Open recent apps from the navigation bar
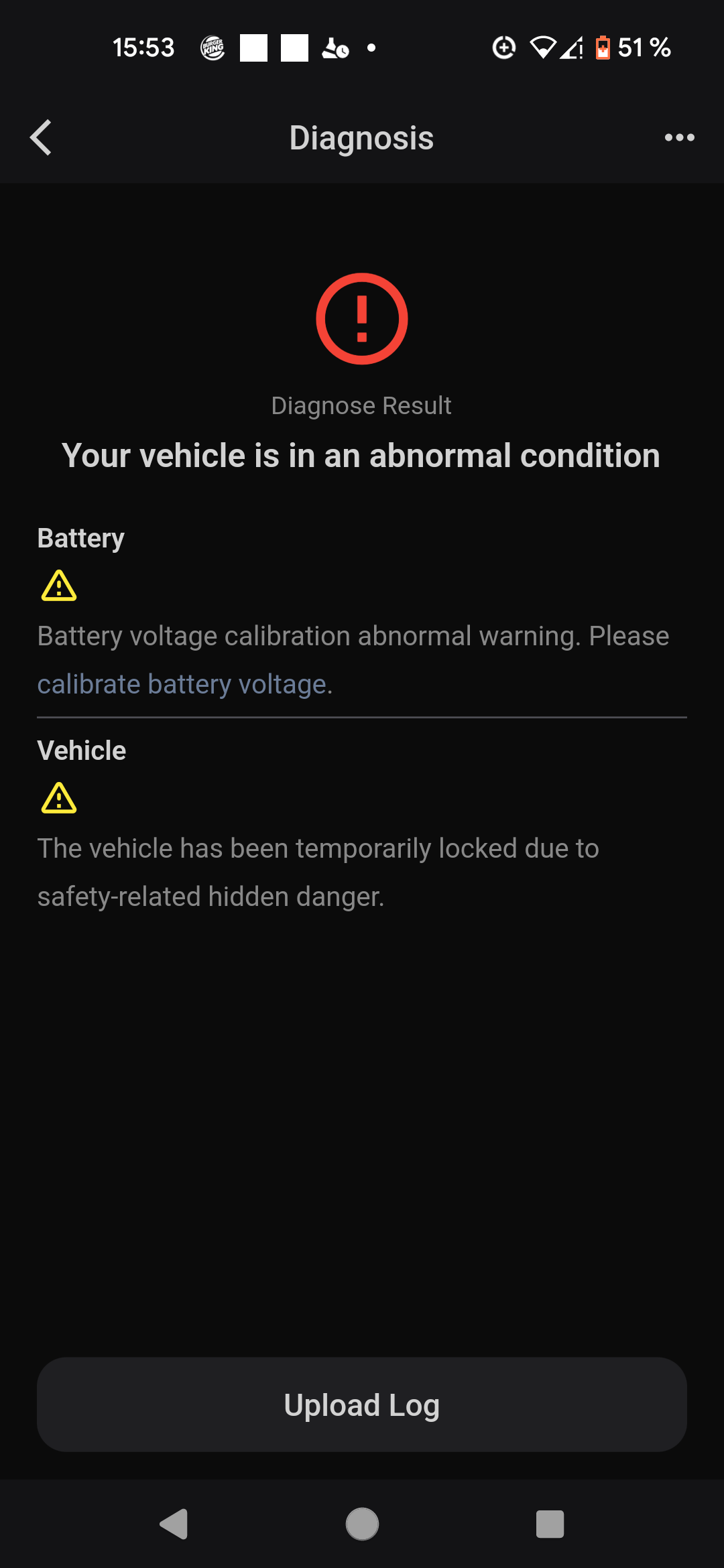The height and width of the screenshot is (1568, 724). [550, 1524]
